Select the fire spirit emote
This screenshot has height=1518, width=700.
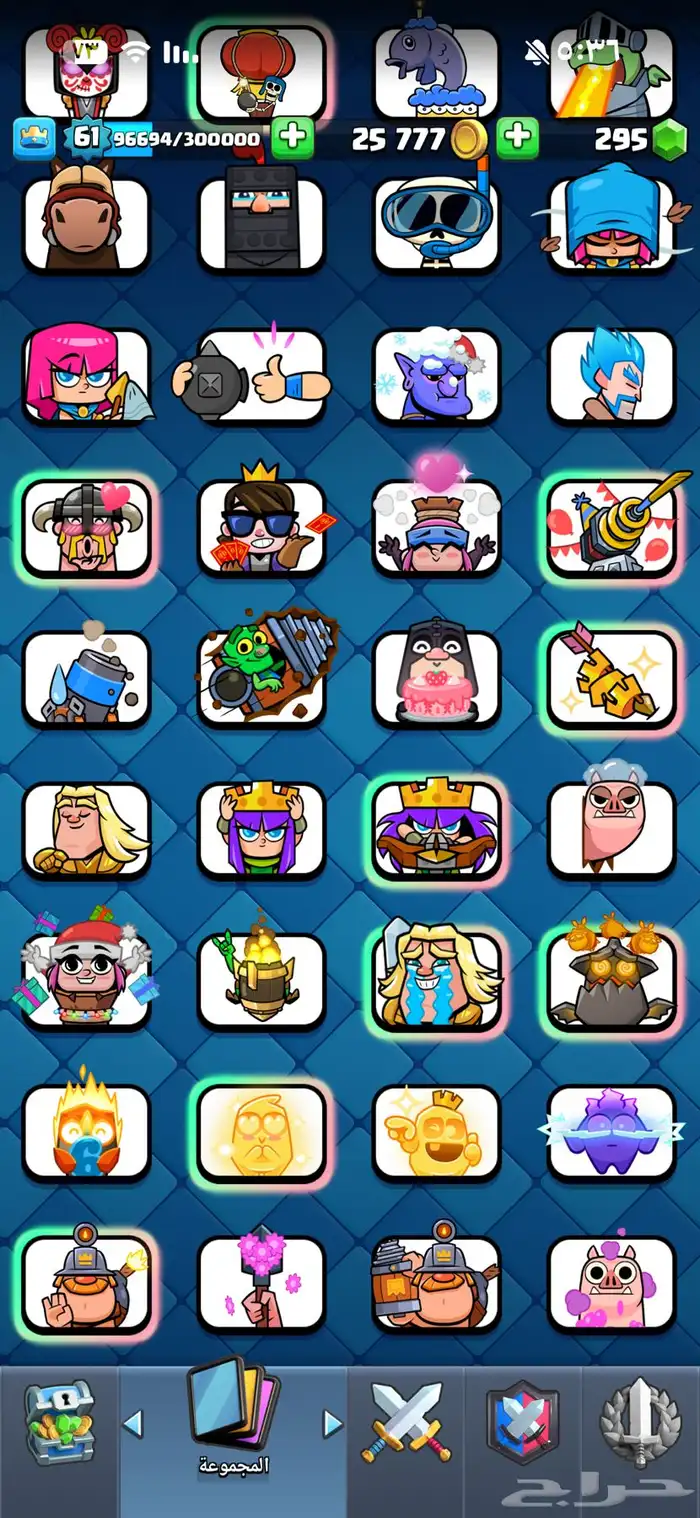[x=86, y=1133]
